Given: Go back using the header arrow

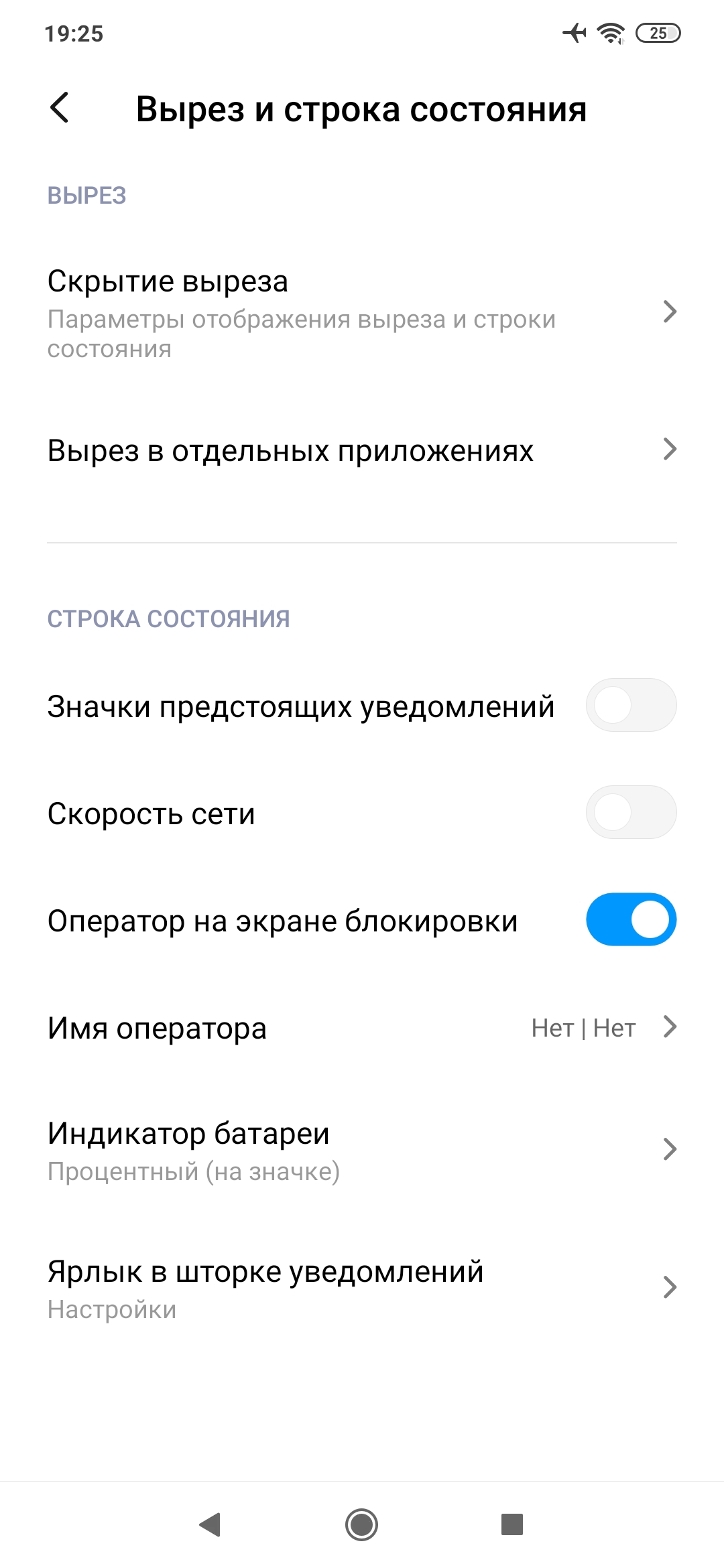Looking at the screenshot, I should [x=60, y=108].
